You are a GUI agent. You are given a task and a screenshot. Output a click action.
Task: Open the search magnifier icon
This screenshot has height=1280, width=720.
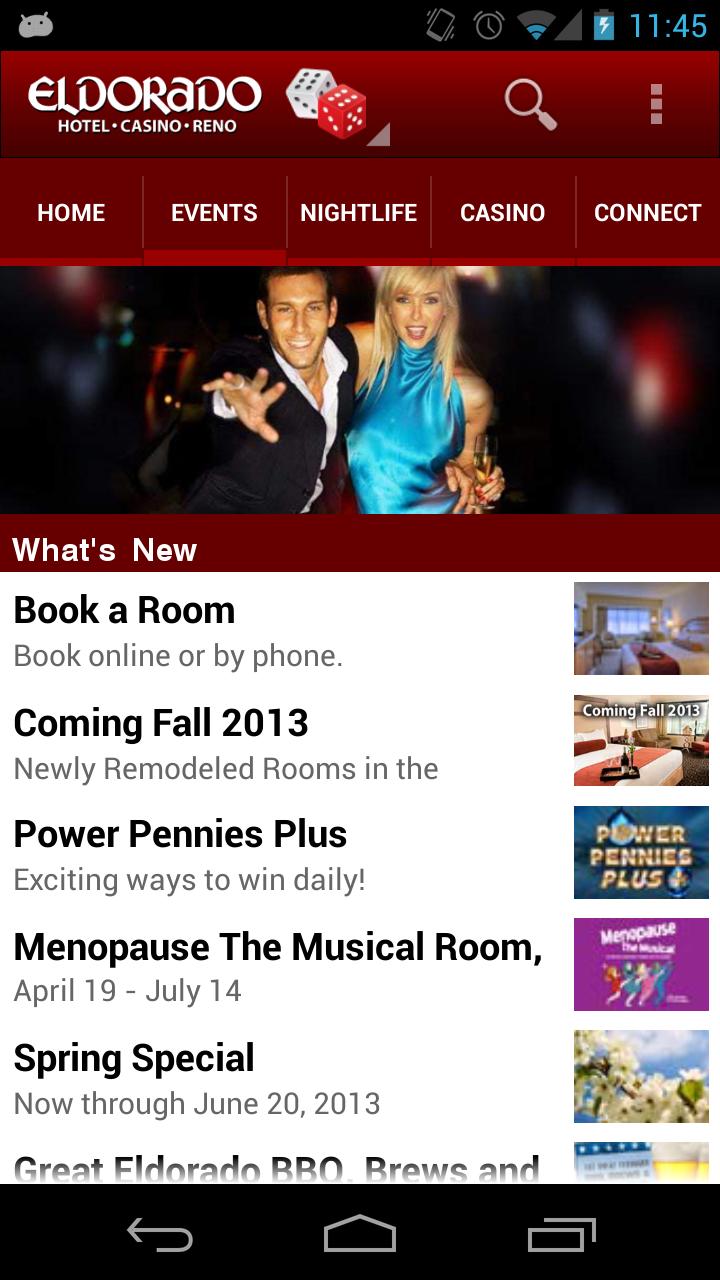click(x=529, y=104)
